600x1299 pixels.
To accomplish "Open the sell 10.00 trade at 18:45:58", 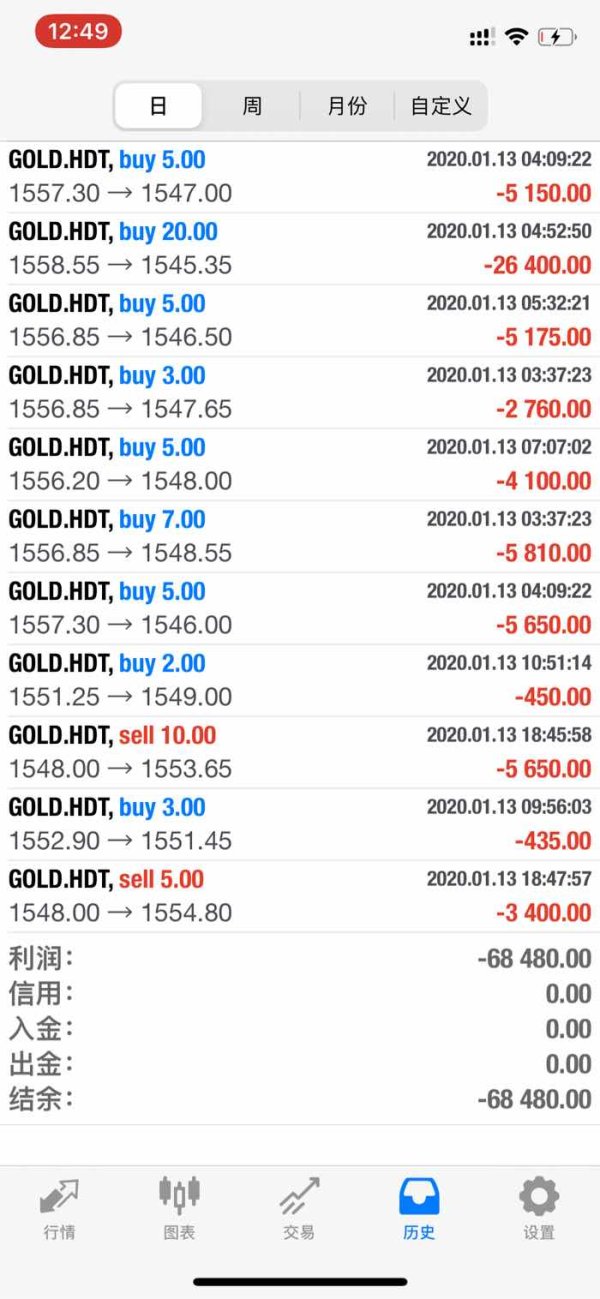I will pyautogui.click(x=300, y=753).
